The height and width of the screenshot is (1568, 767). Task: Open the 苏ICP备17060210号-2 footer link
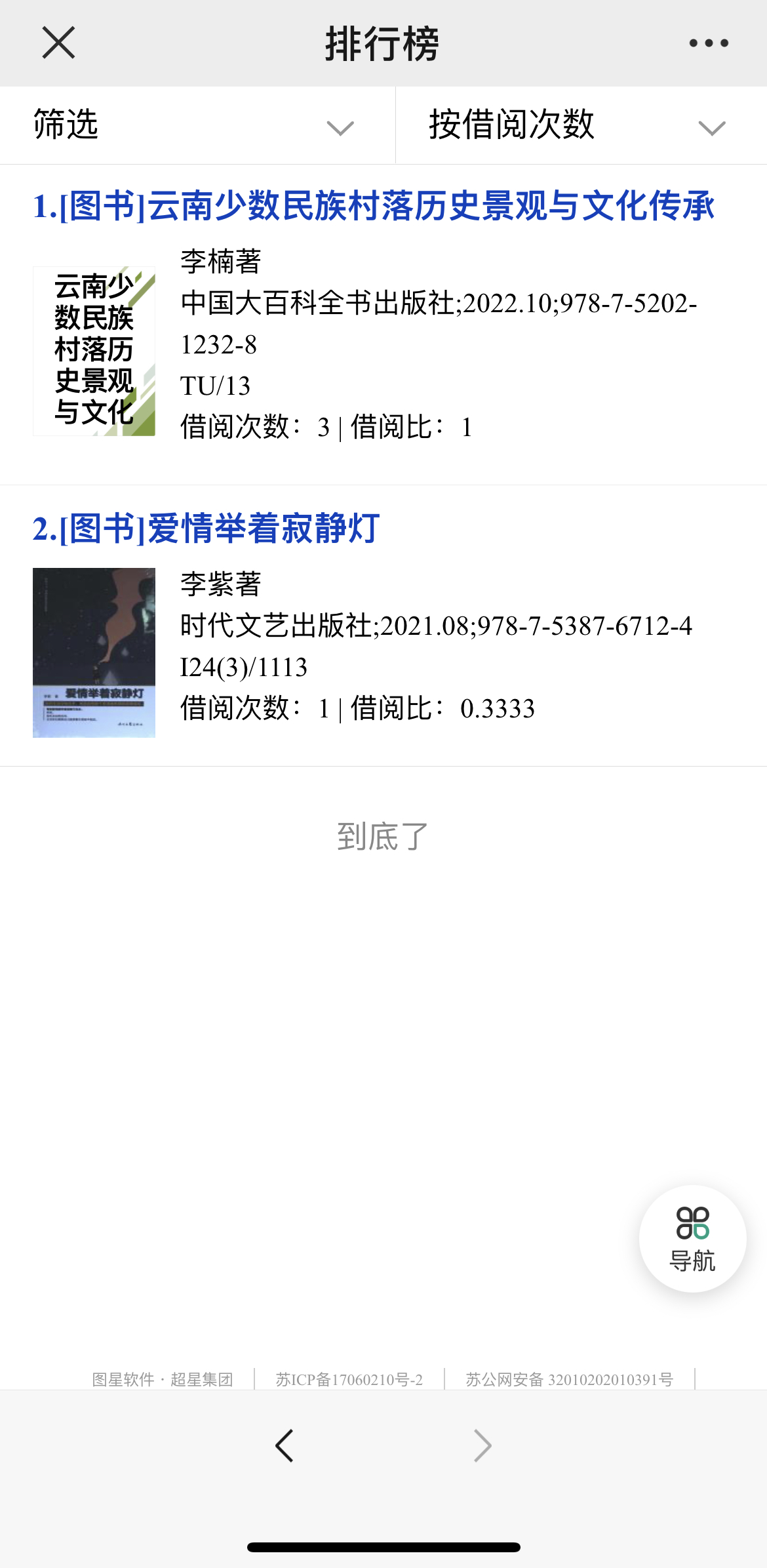pyautogui.click(x=349, y=1380)
